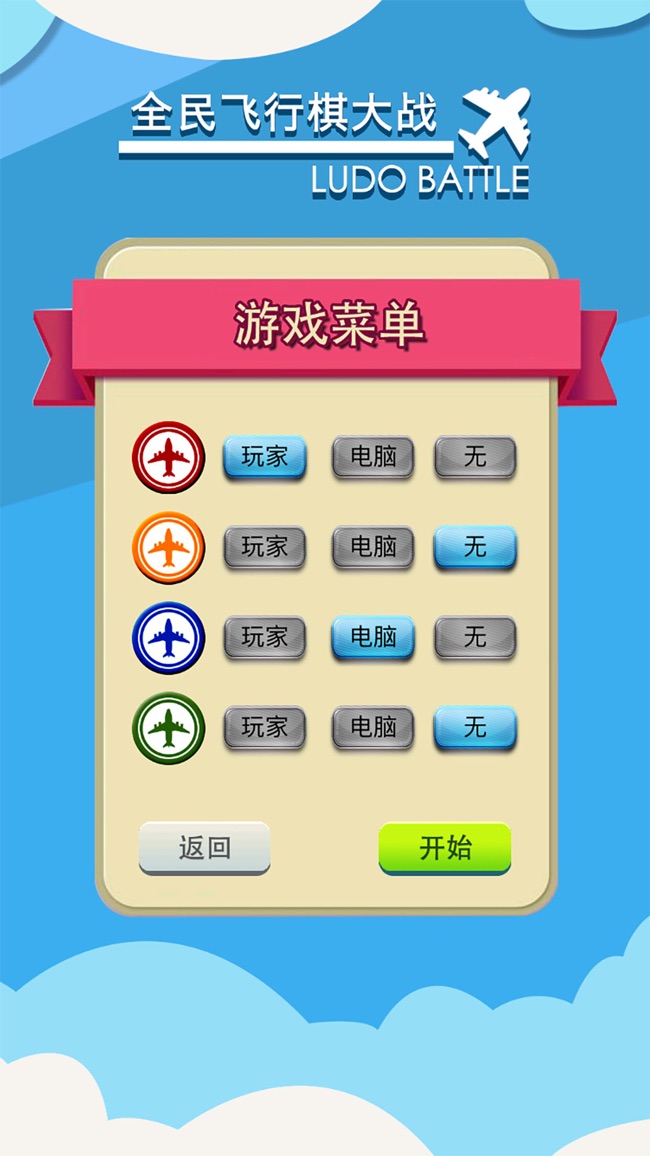650x1156 pixels.
Task: Set red plane to 玩家
Action: 264,457
